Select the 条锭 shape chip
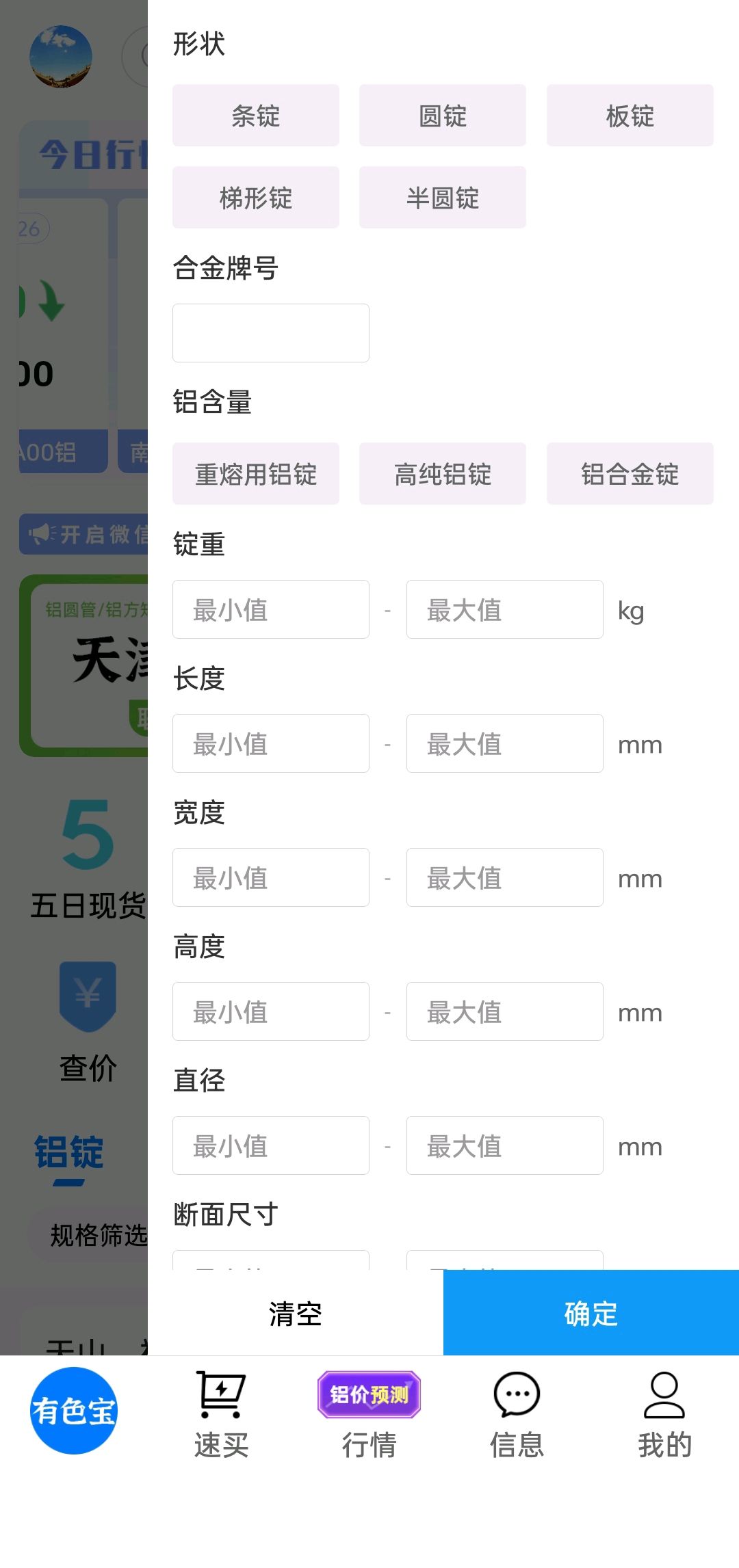This screenshot has height=1568, width=739. [x=256, y=116]
